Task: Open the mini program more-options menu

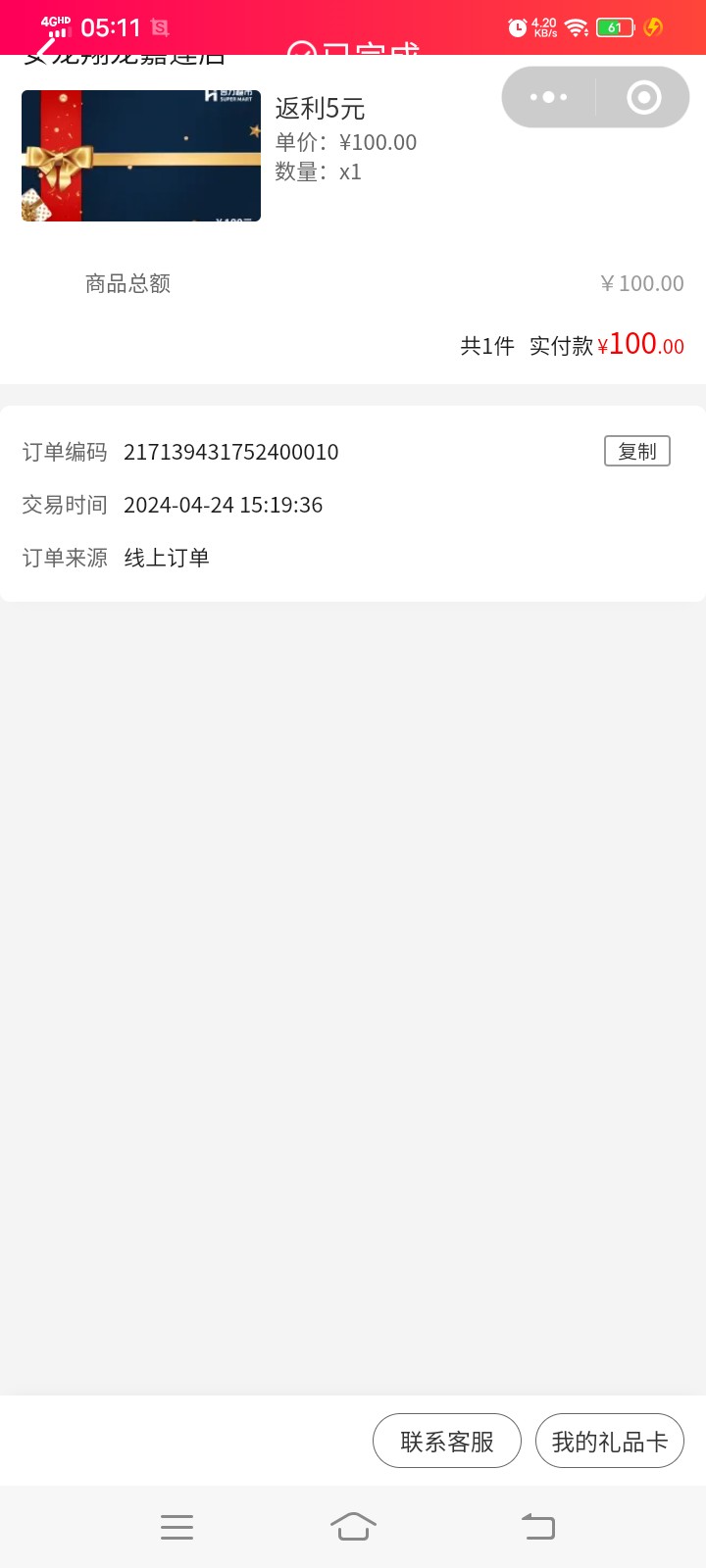Action: click(548, 97)
